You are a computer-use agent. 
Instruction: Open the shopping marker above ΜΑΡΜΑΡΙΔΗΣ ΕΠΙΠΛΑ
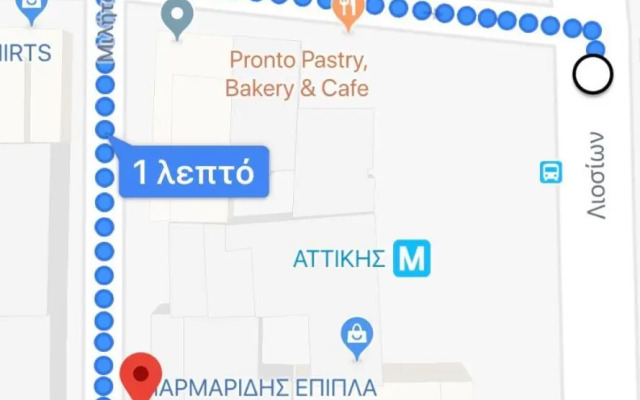point(357,337)
